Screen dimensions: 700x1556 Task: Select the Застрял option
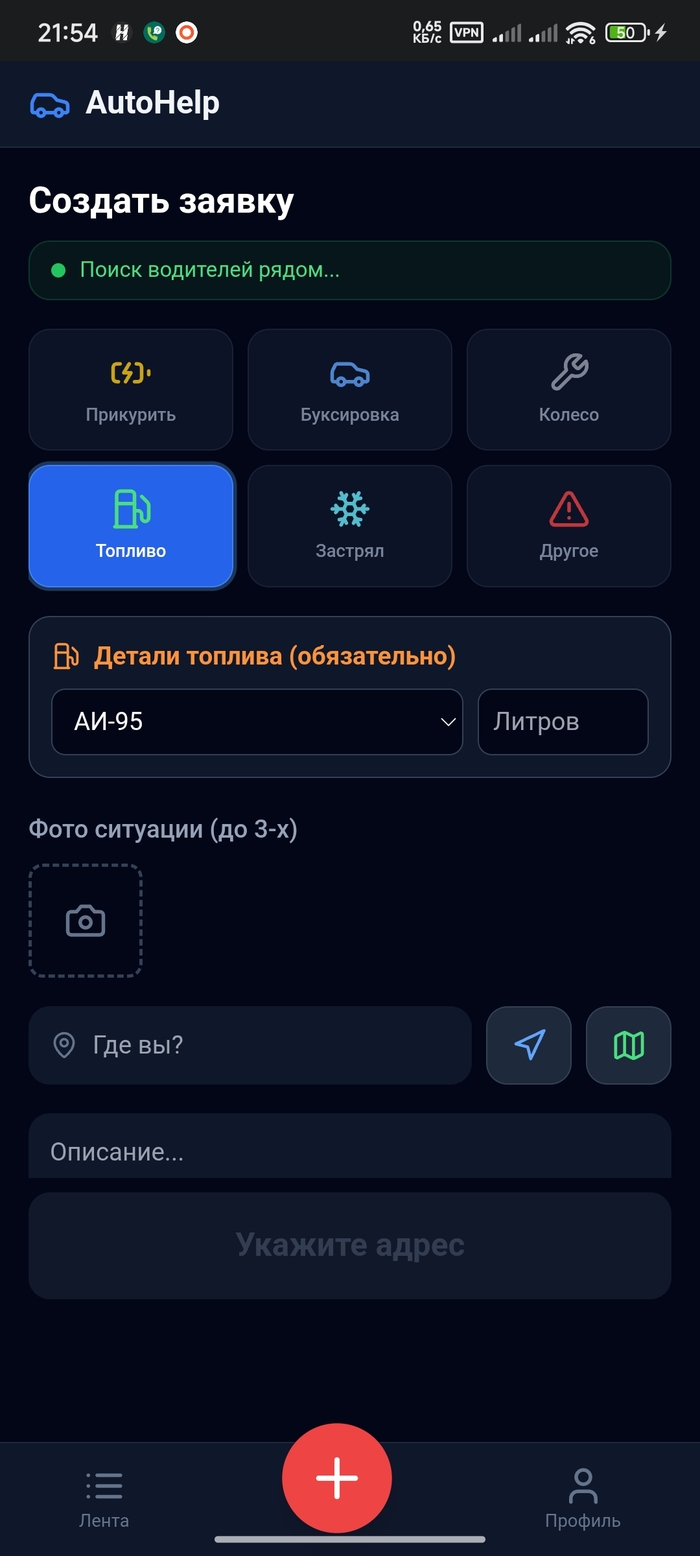[350, 526]
